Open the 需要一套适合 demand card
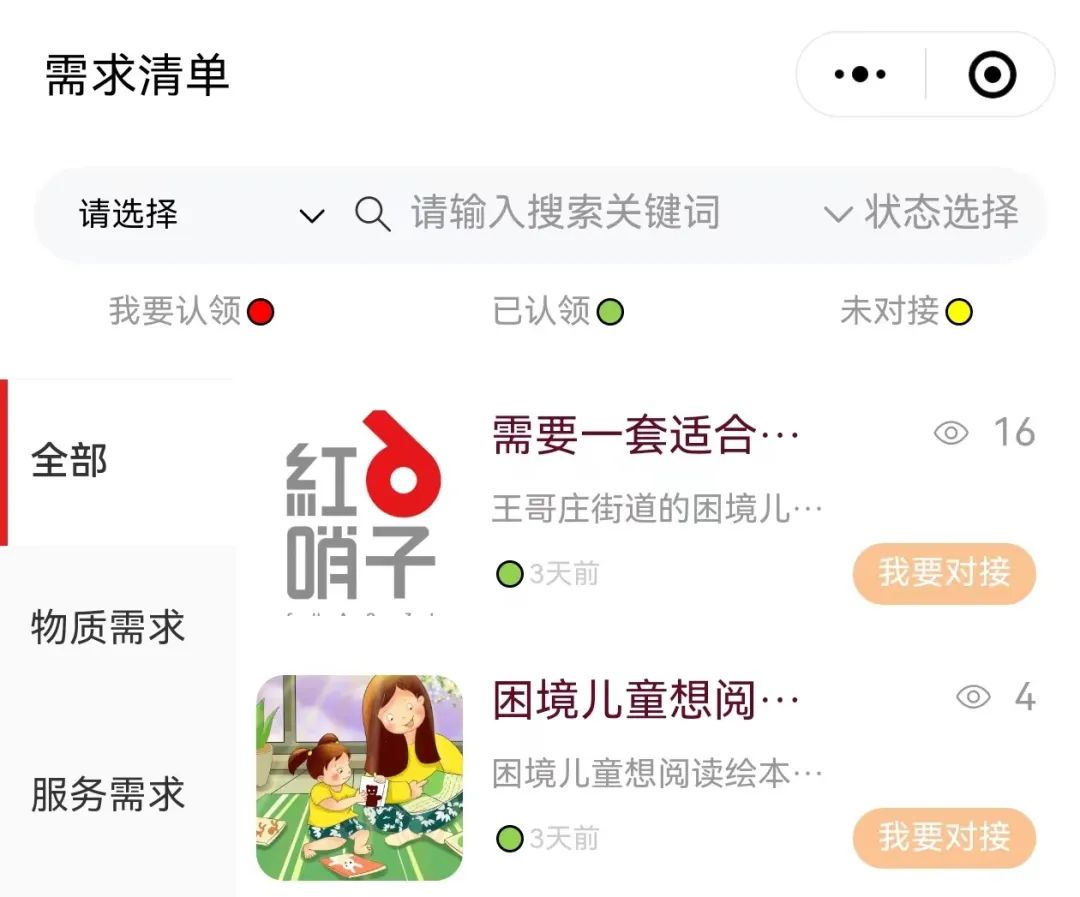 (645, 436)
